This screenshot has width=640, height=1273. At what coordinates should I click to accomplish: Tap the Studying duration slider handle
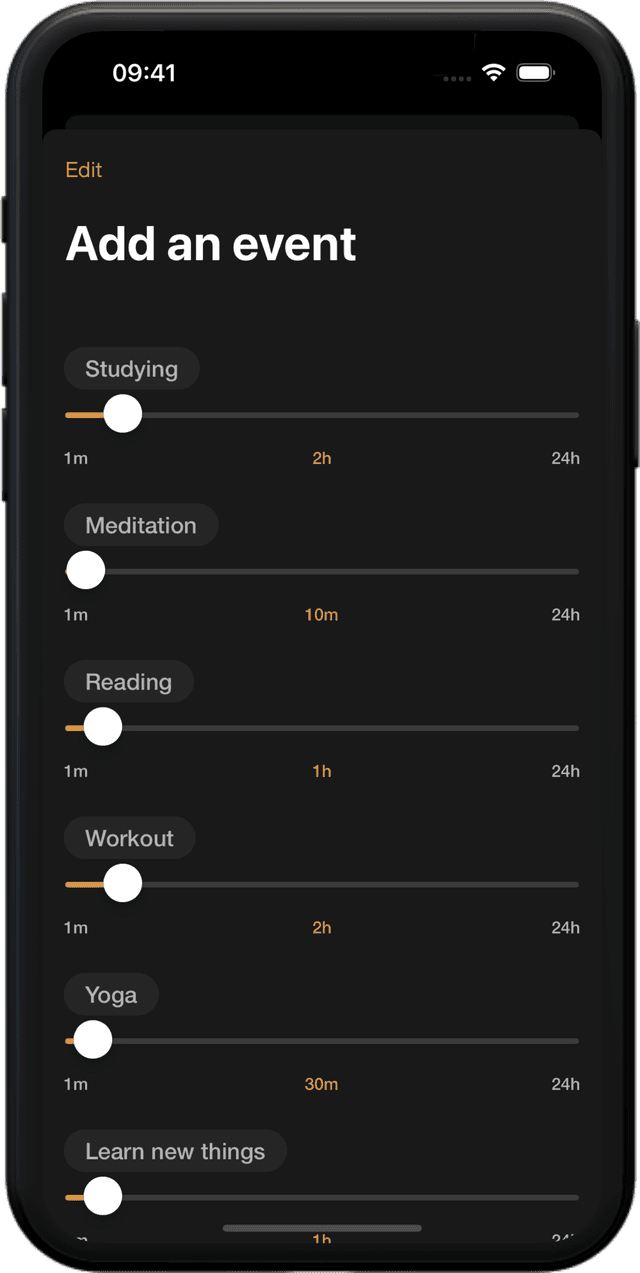(123, 414)
